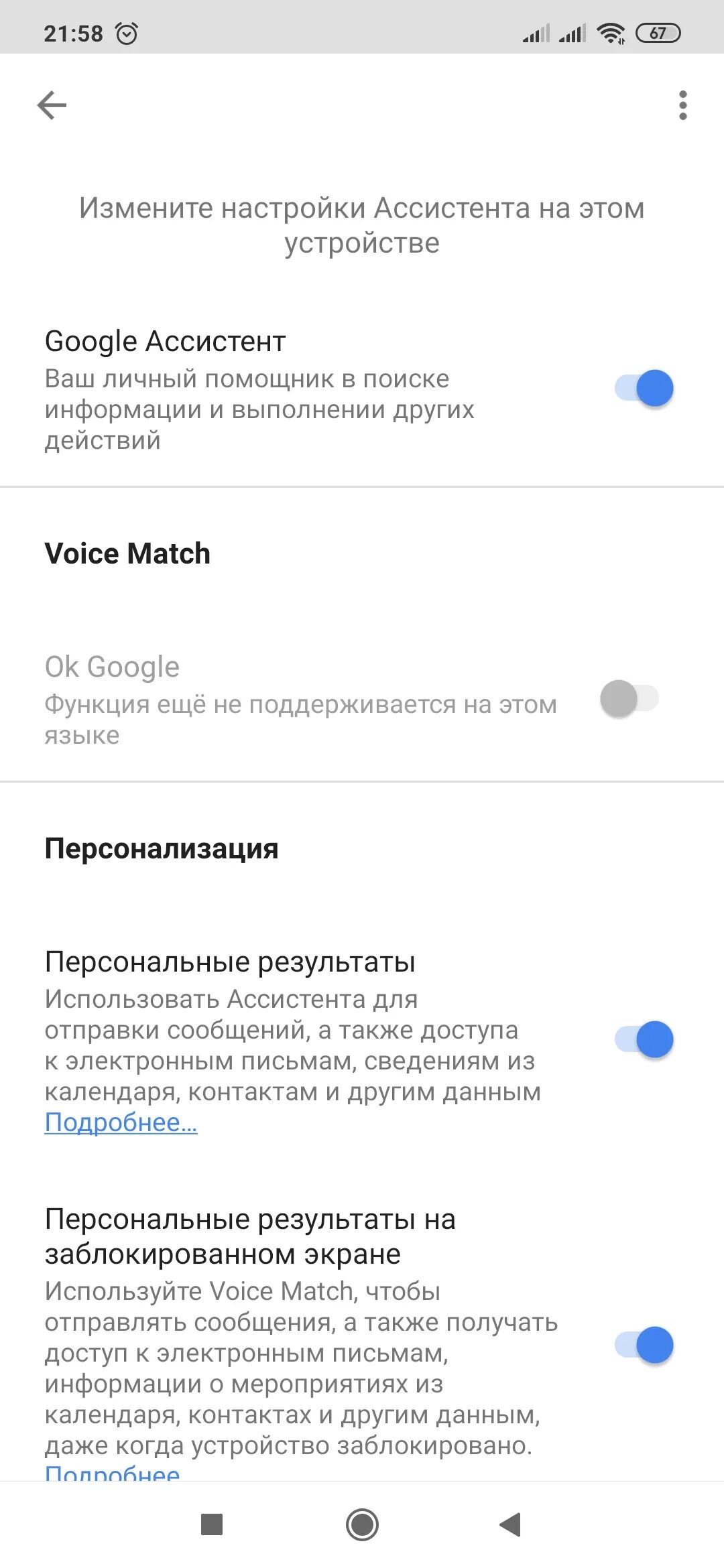Screen dimensions: 724x1568
Task: Go back using the top arrow
Action: (x=52, y=105)
